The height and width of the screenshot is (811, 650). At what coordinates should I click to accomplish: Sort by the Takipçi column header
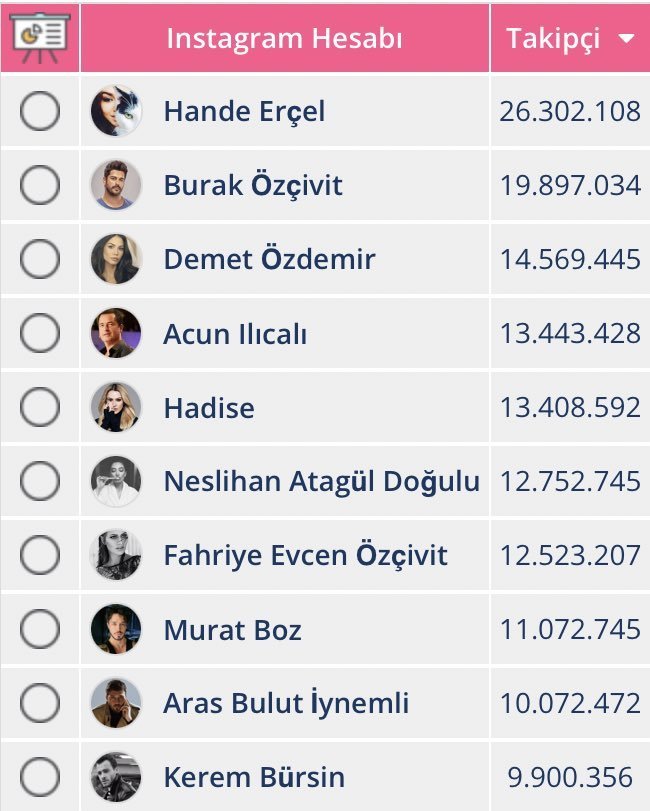570,38
